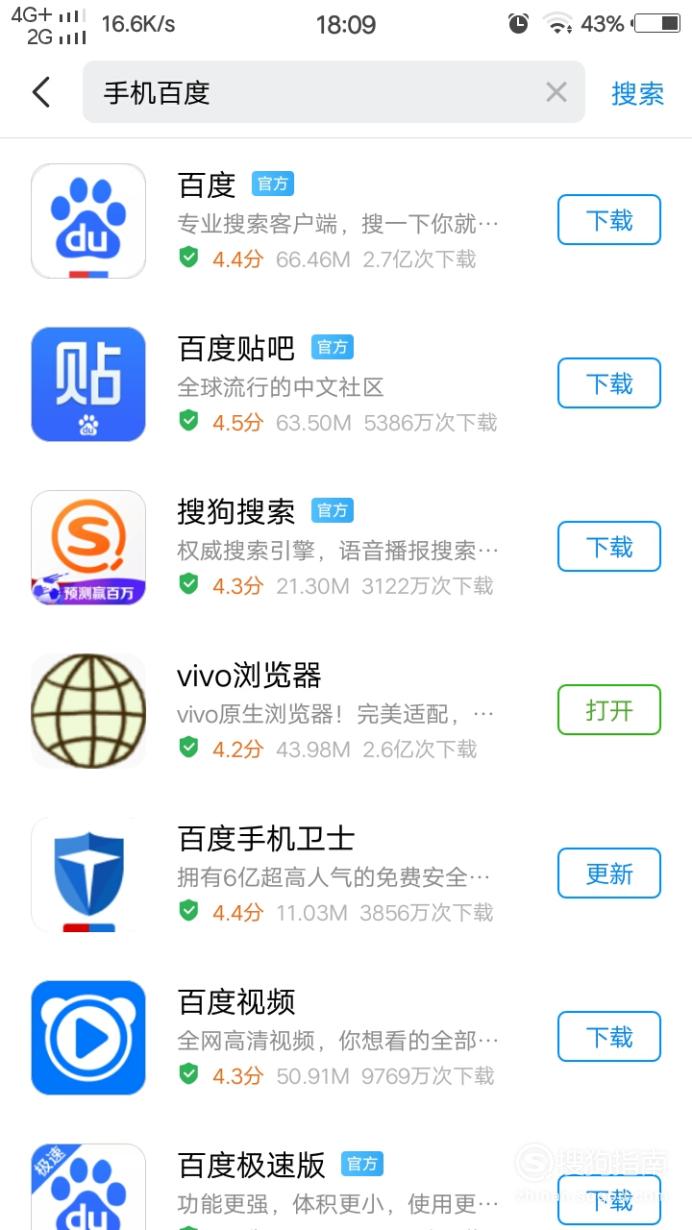Go back using the top-left arrow

pos(41,92)
